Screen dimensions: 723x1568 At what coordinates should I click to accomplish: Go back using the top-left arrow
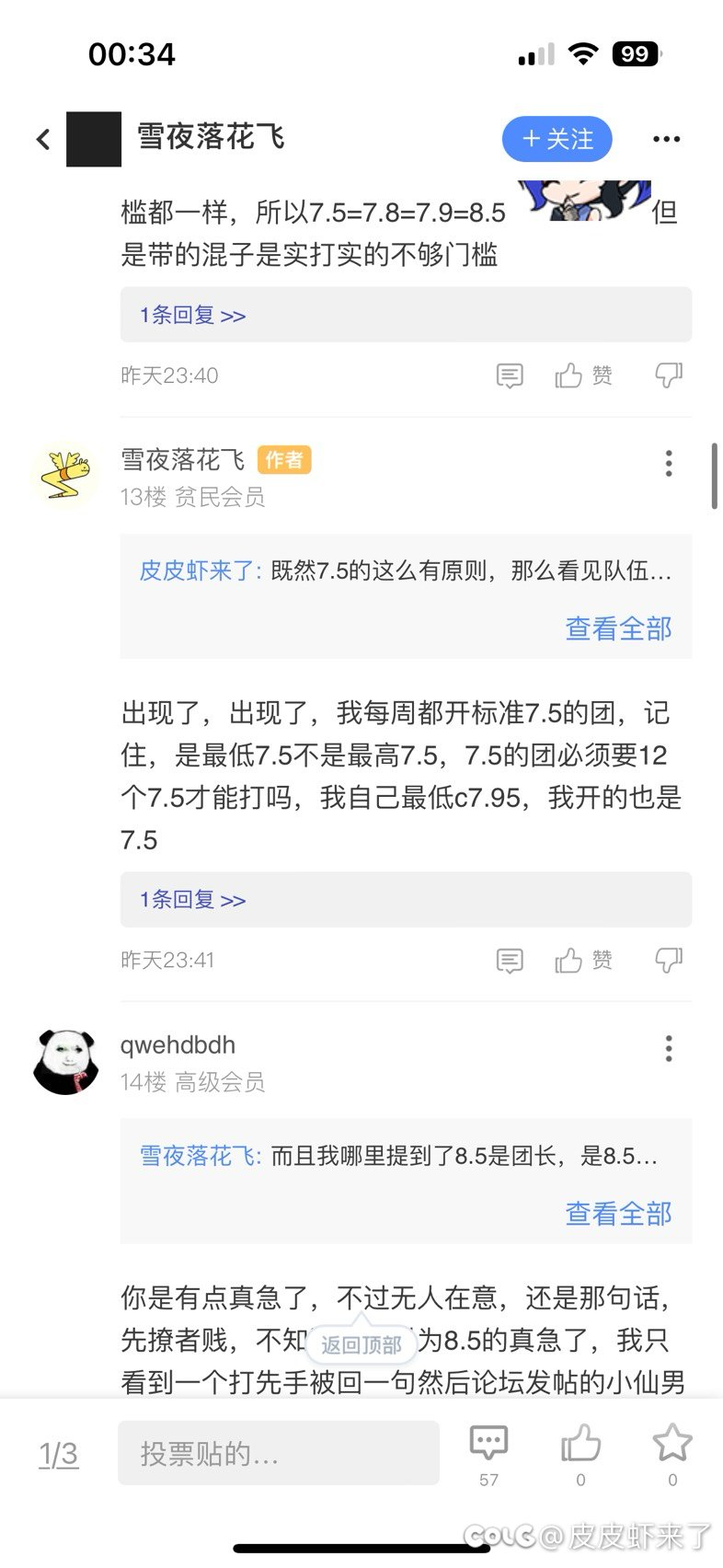(43, 140)
